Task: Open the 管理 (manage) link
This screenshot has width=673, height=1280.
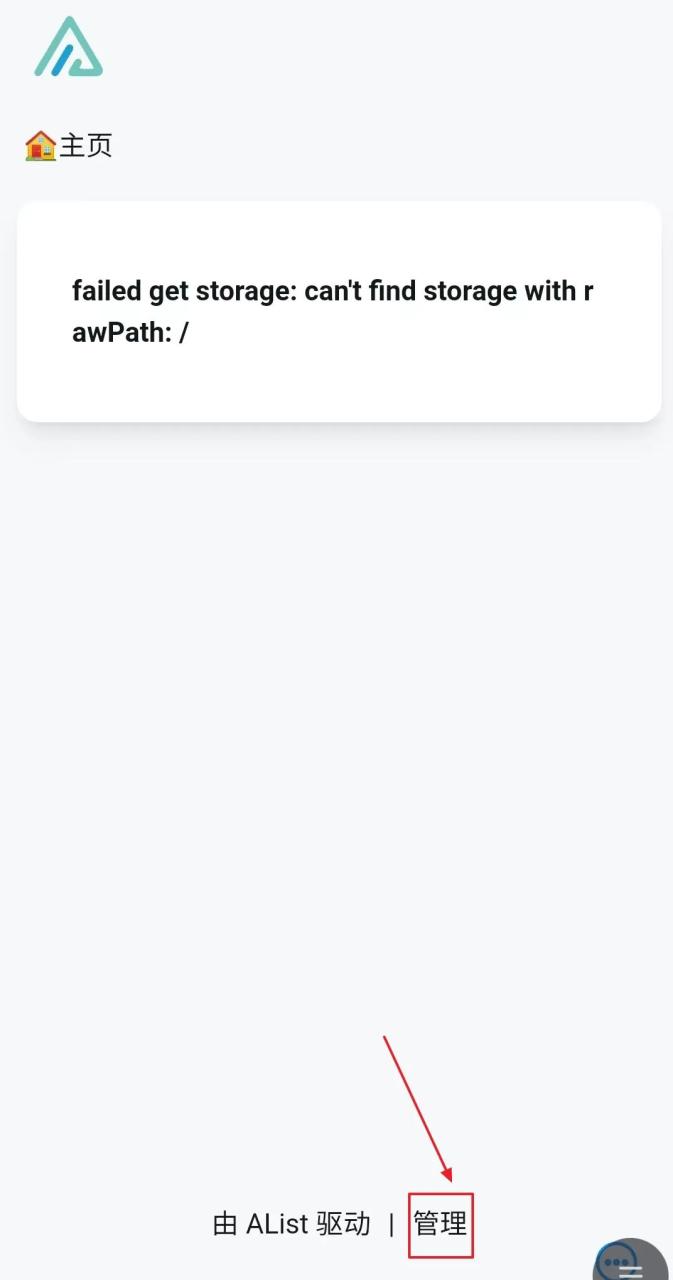Action: pyautogui.click(x=440, y=1223)
